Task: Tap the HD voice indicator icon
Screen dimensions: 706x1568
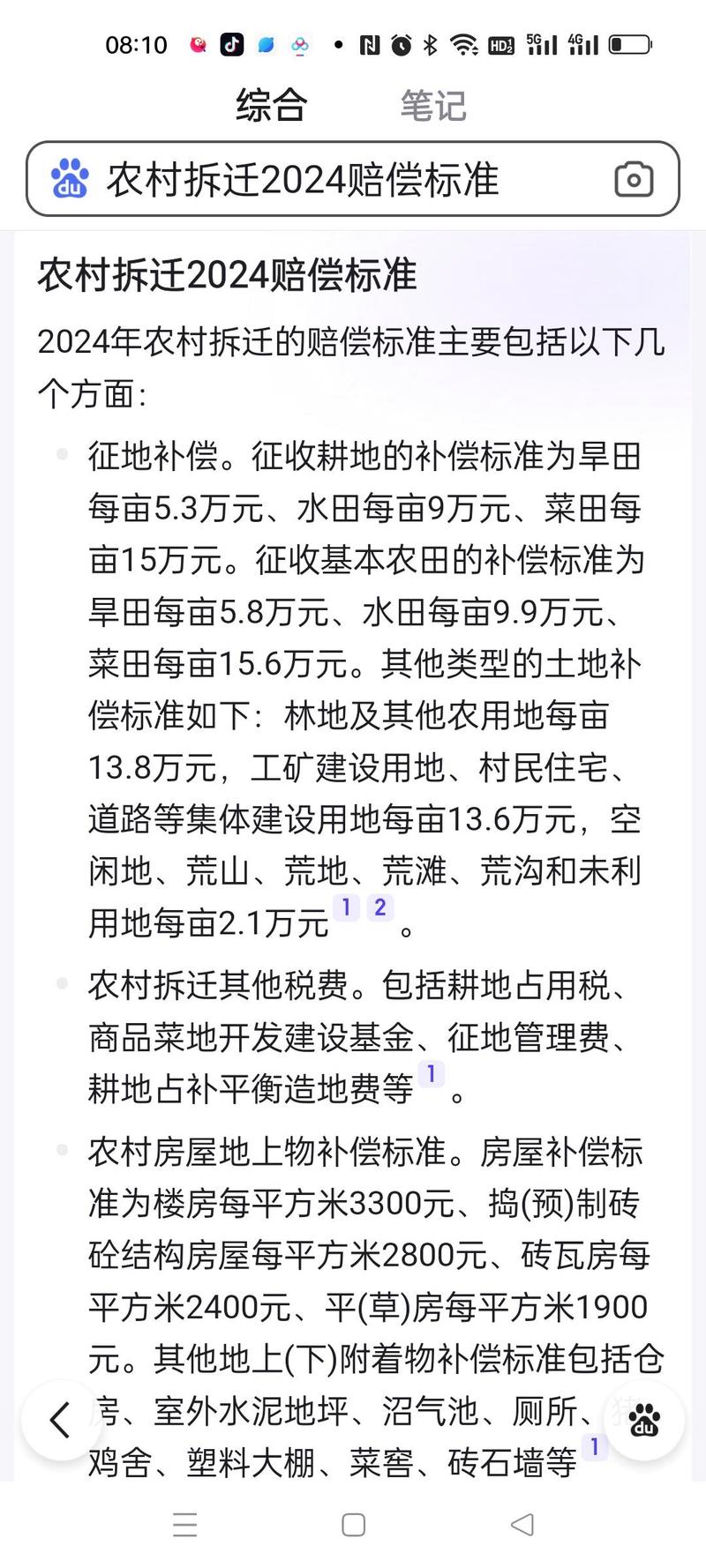Action: (499, 44)
